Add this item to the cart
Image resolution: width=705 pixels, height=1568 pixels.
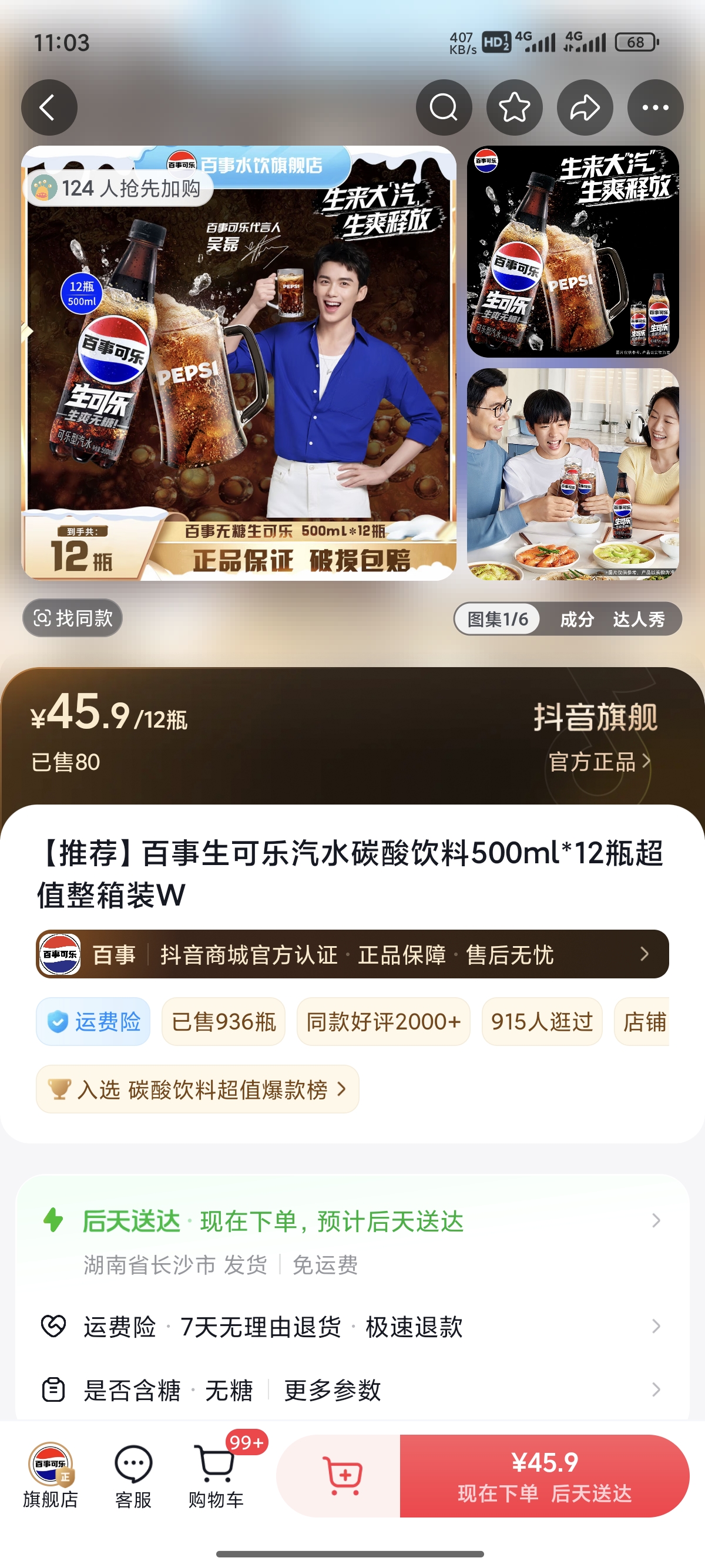tap(343, 1475)
